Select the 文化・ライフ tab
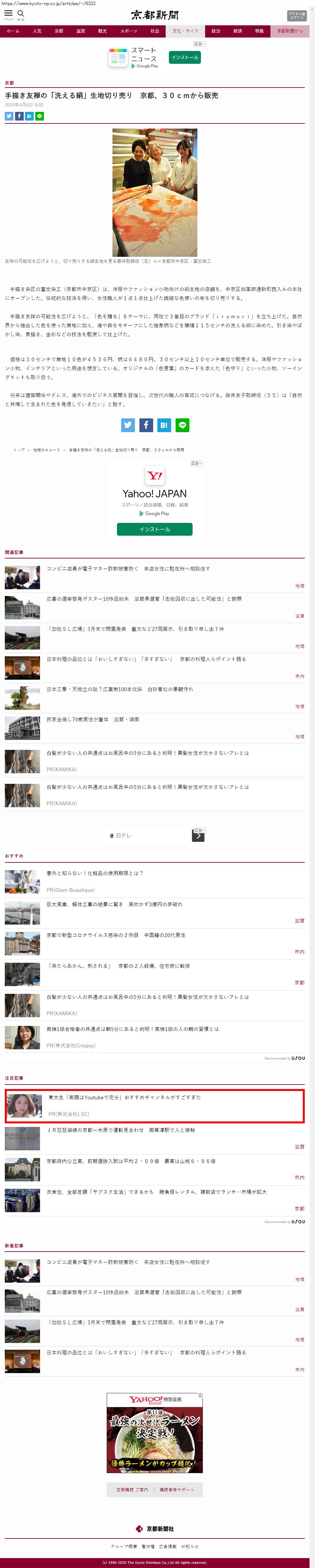The height and width of the screenshot is (1568, 315). point(185,31)
